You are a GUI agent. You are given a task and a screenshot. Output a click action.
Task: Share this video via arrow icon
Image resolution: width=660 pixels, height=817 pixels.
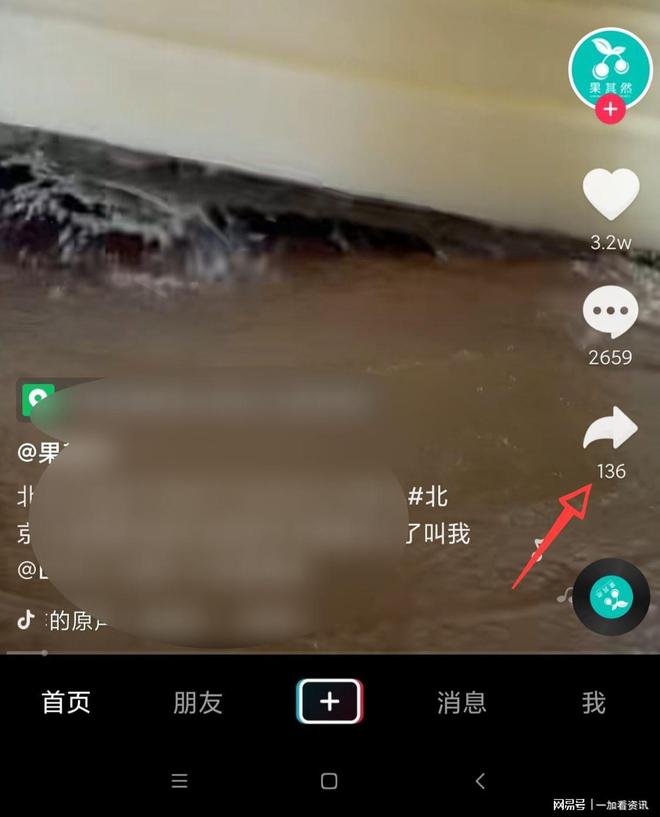tap(610, 430)
